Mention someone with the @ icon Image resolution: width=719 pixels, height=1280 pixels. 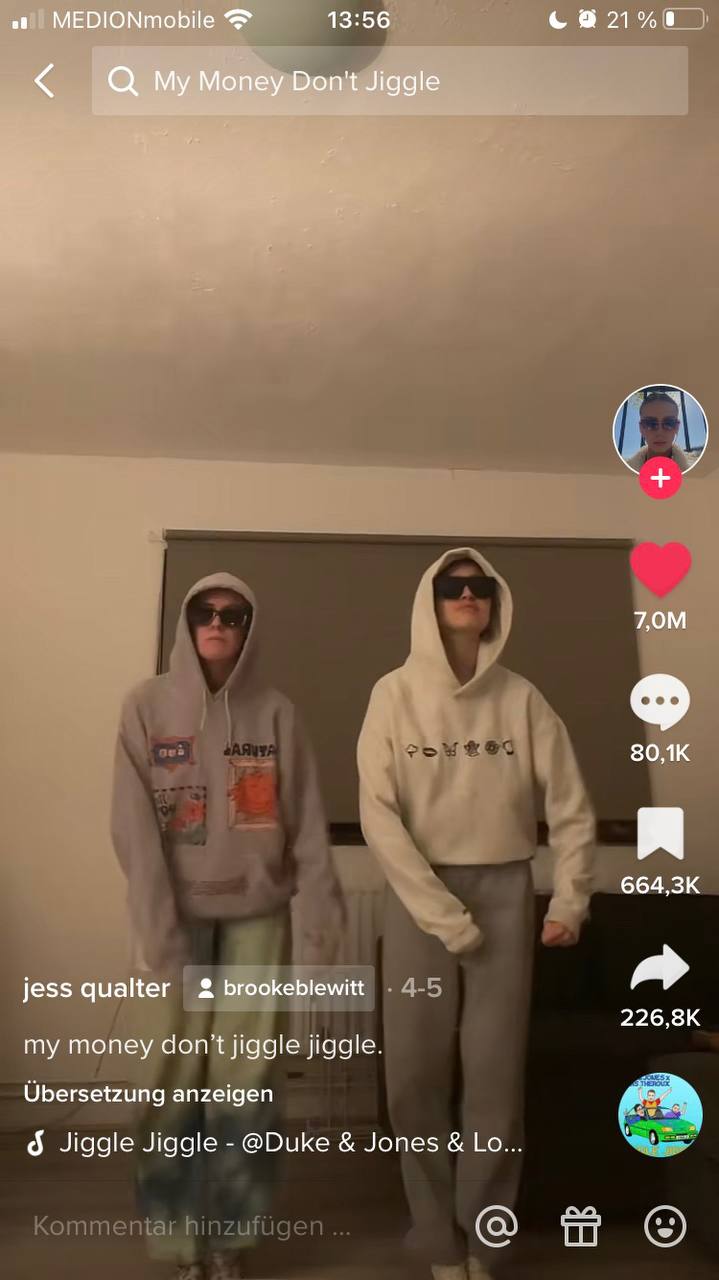pyautogui.click(x=496, y=1226)
